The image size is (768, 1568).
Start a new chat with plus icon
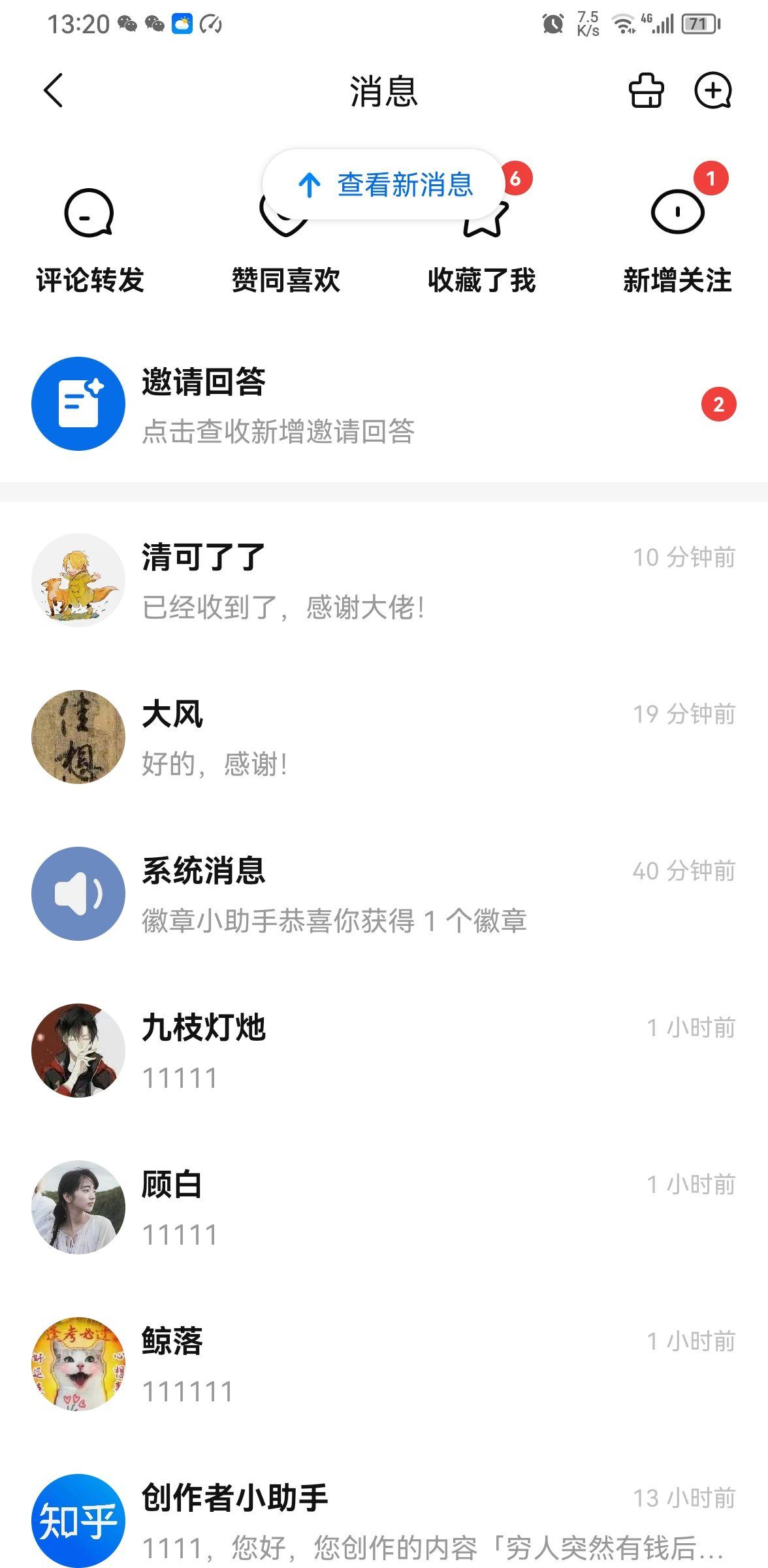(x=712, y=90)
